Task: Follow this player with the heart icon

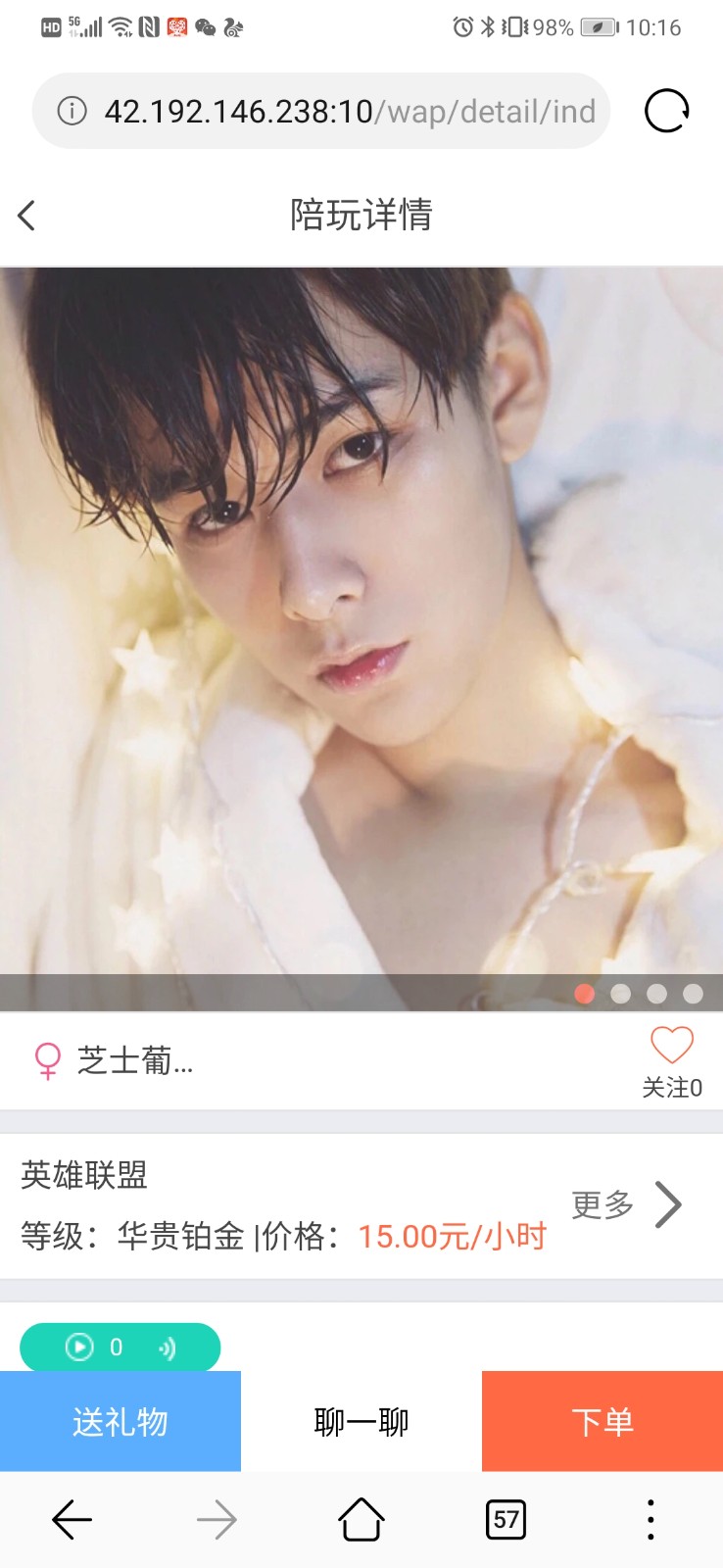Action: (x=672, y=1047)
